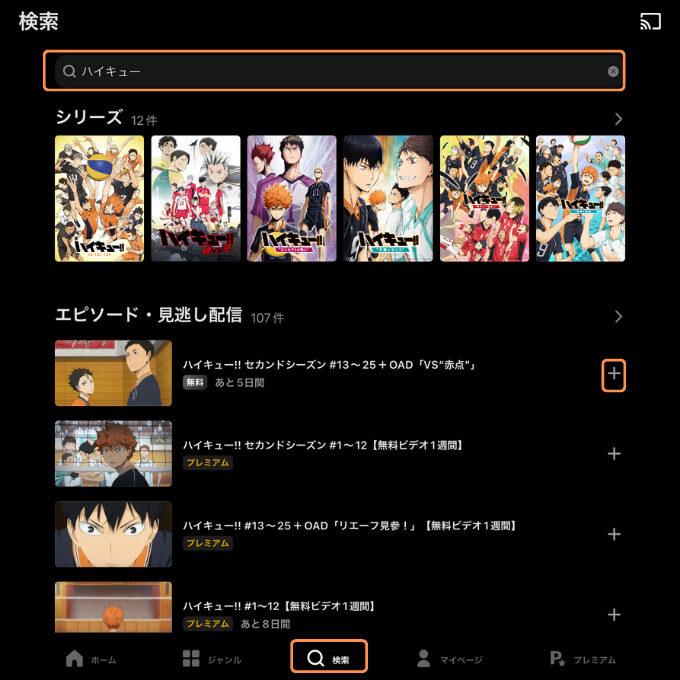
Task: Add セカンドシーズン #1〜12 to my list
Action: point(614,454)
